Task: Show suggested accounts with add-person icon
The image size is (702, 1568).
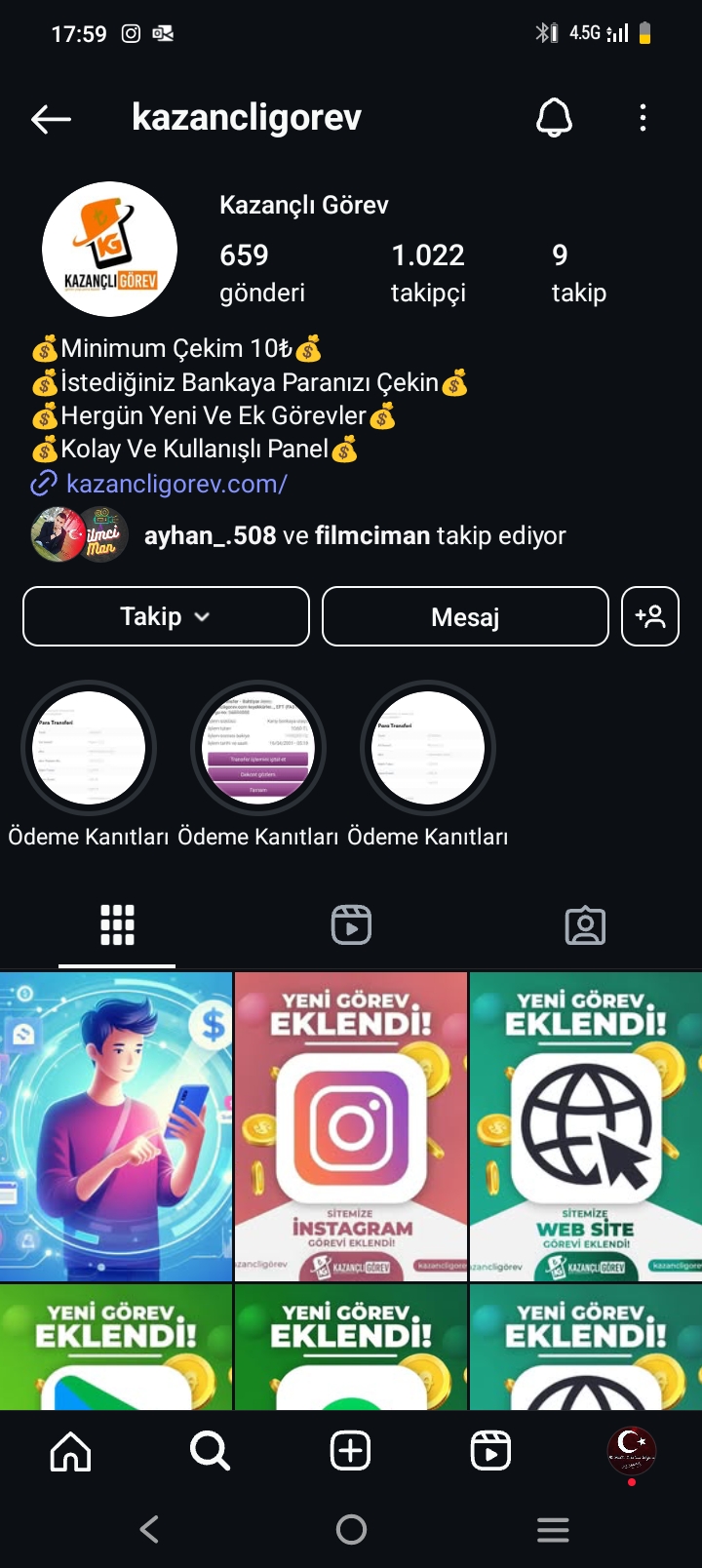Action: click(x=649, y=616)
